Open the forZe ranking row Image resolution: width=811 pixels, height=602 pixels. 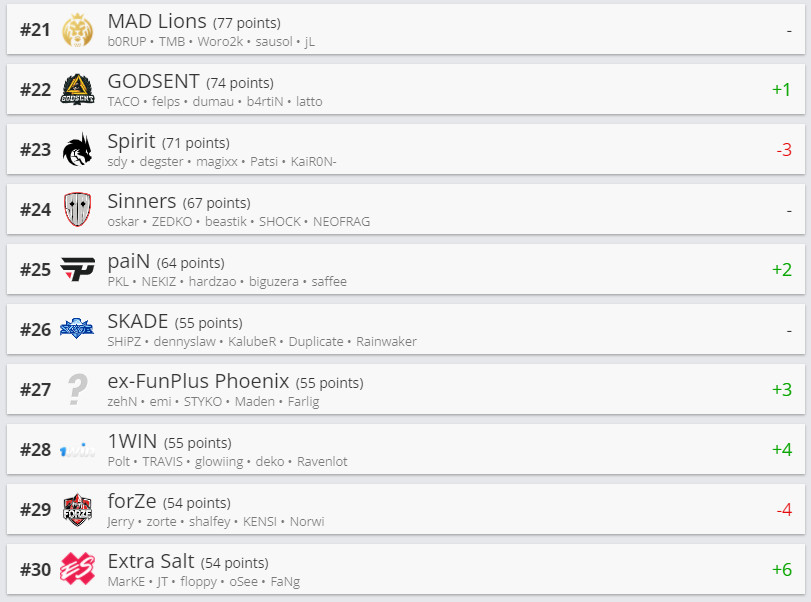[405, 510]
